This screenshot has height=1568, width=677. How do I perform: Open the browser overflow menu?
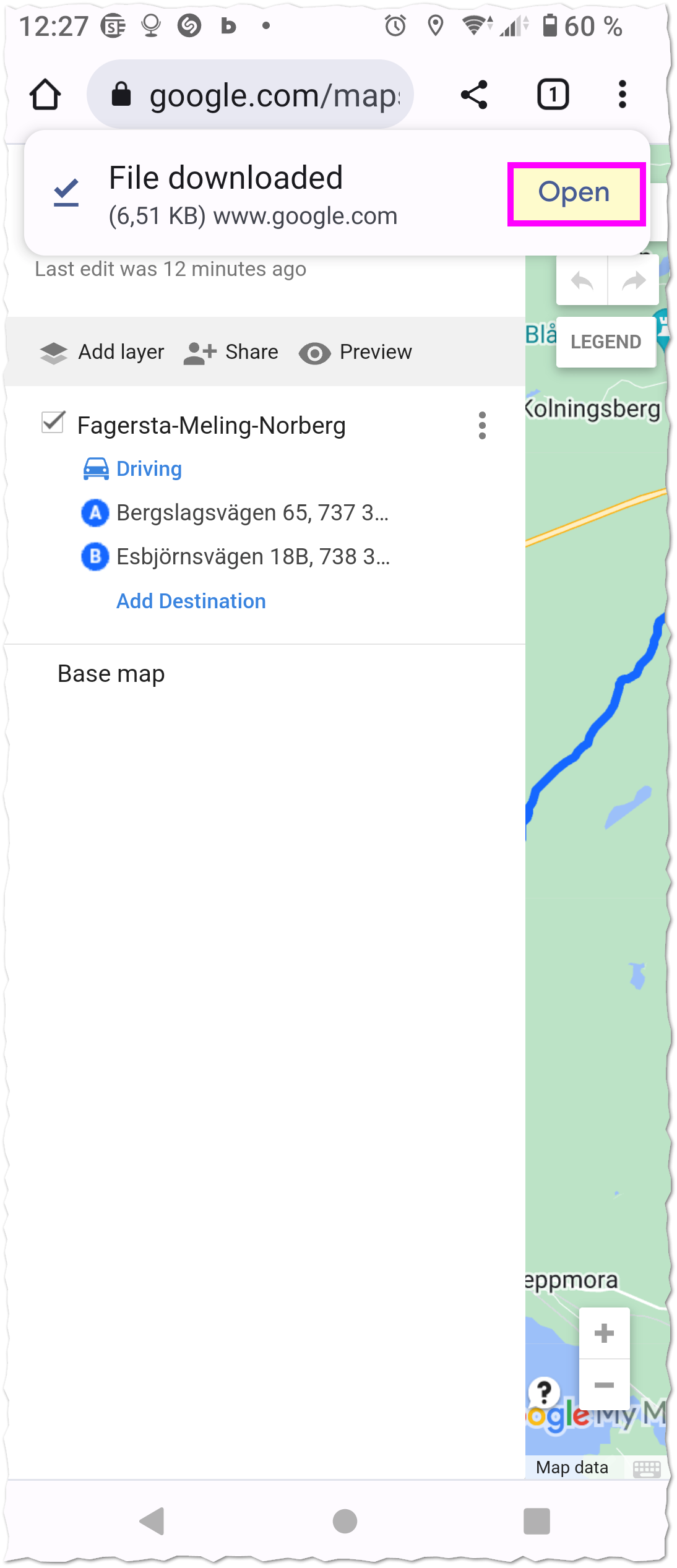pos(622,95)
